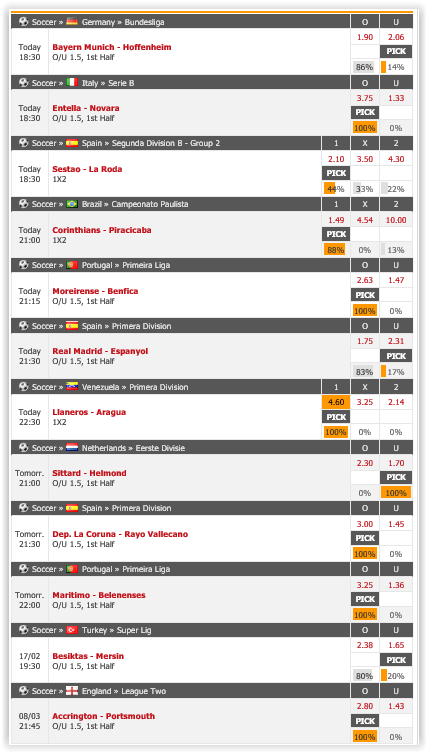The image size is (427, 753).
Task: Select the 1.65 Under odds for Besiktas - Mersin
Action: click(396, 645)
